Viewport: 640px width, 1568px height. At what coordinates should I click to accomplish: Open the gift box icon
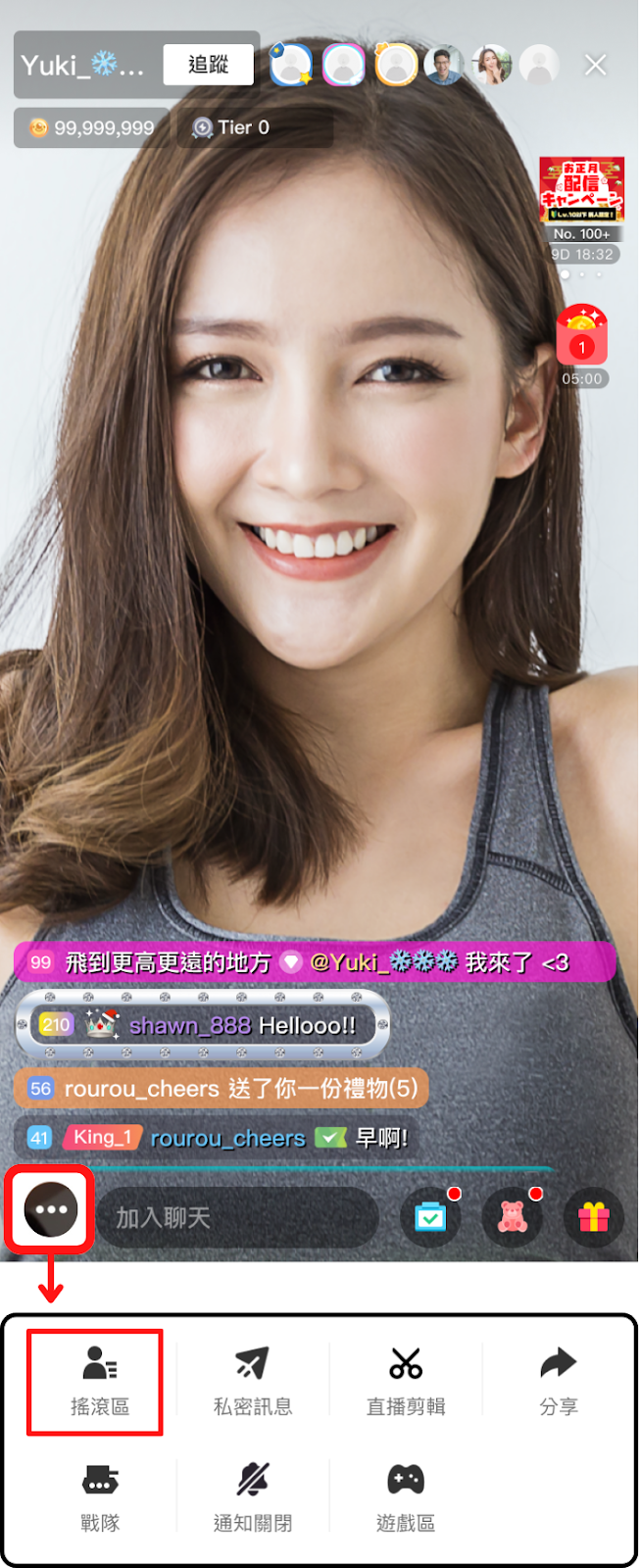click(x=593, y=1217)
